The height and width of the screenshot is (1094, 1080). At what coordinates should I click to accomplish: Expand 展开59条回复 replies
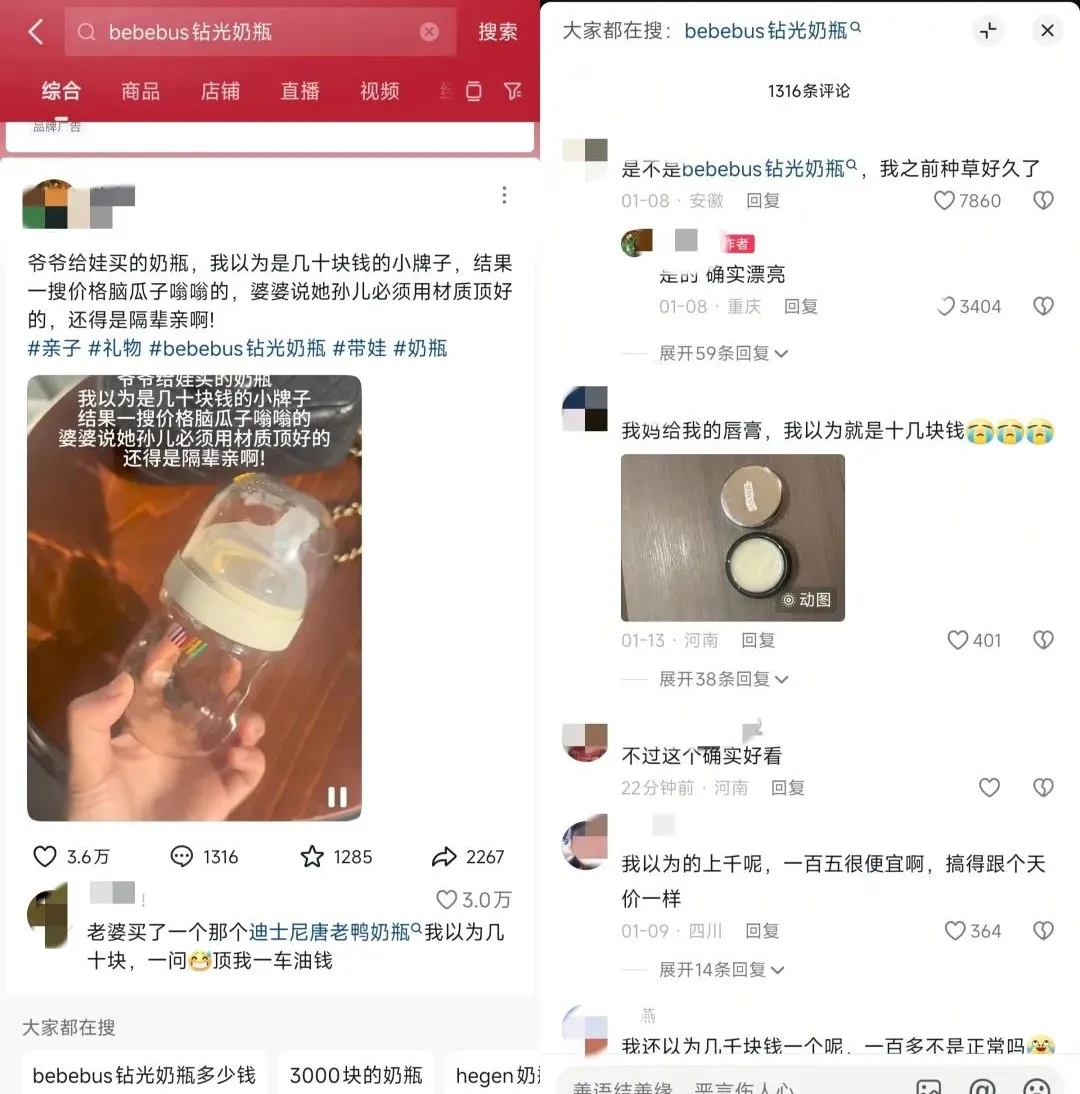point(722,353)
